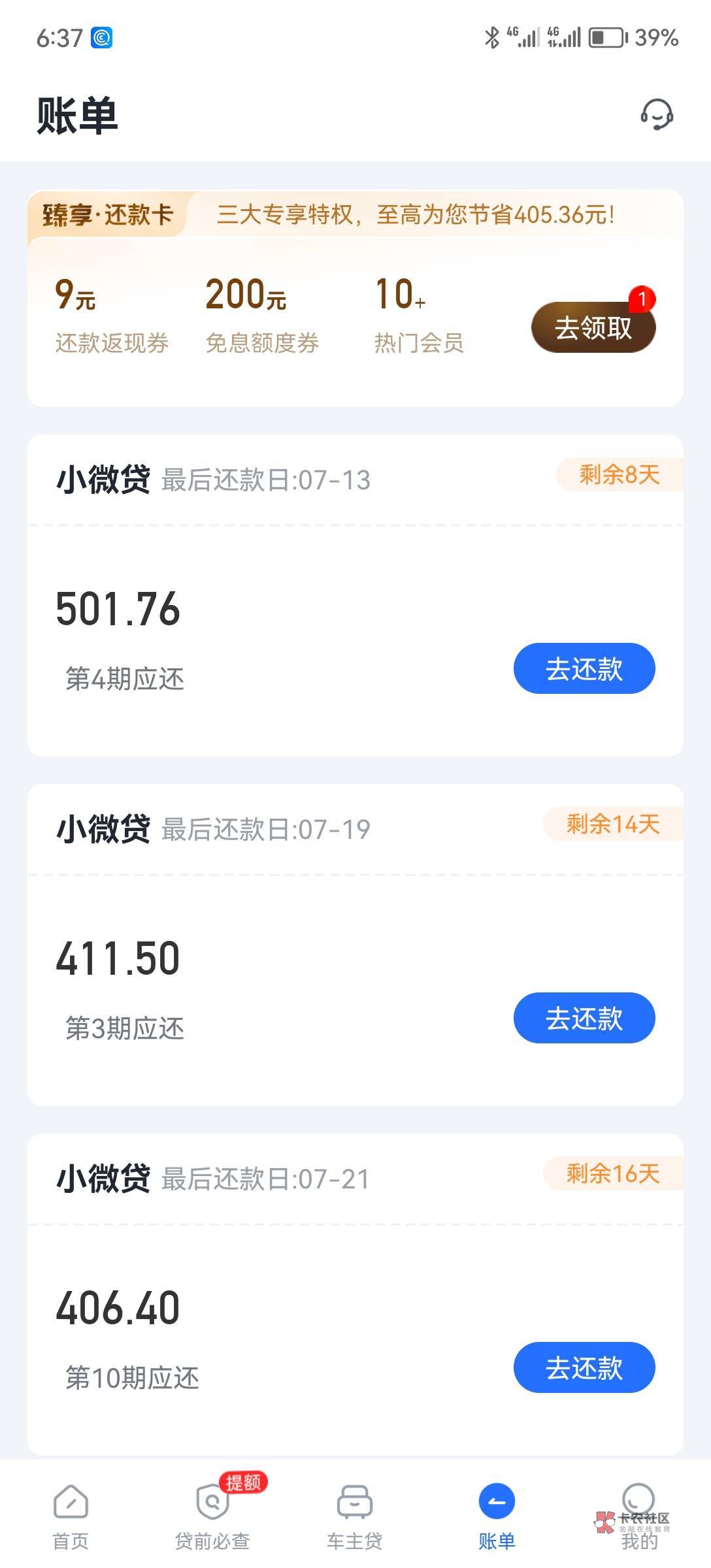Open the 贷前必查 tab
Viewport: 711px width, 1568px height.
[212, 1517]
